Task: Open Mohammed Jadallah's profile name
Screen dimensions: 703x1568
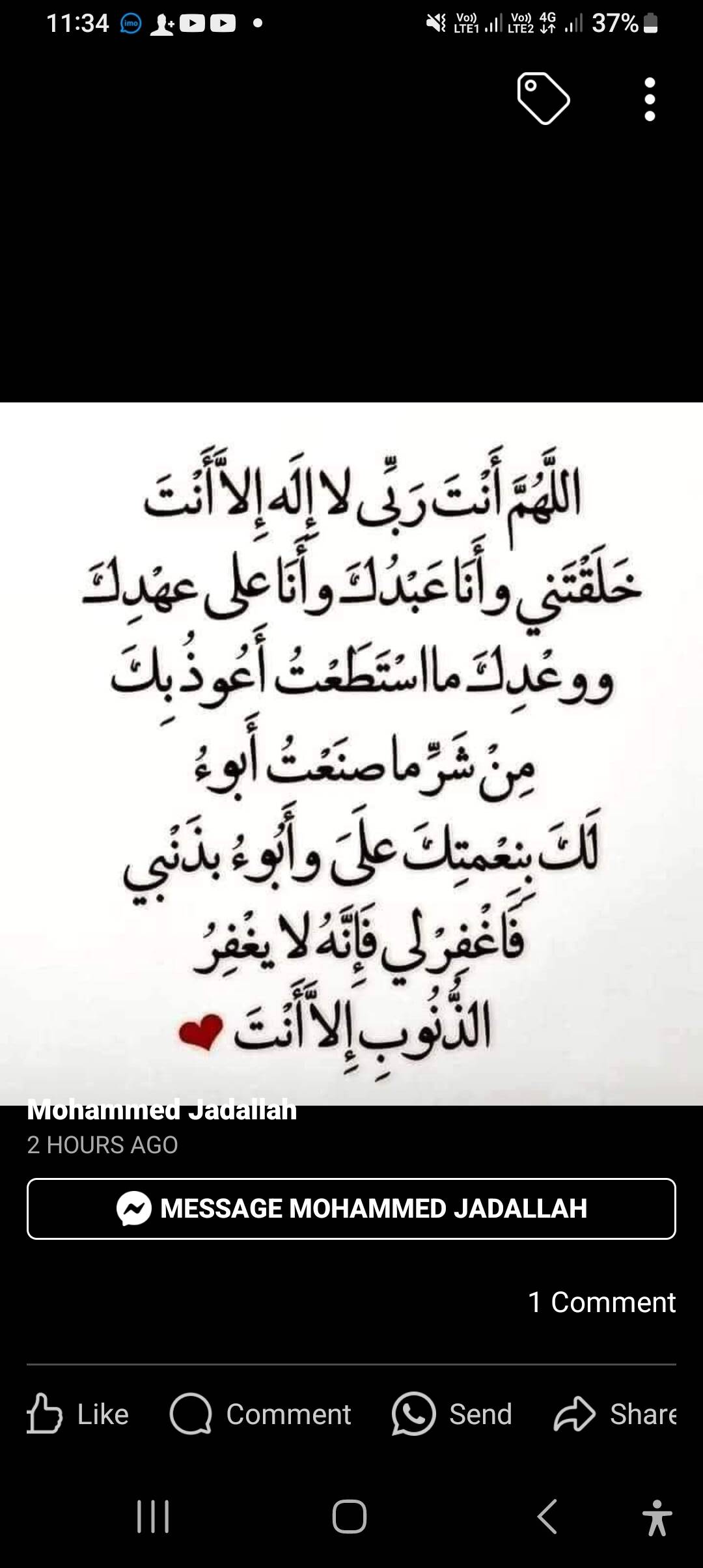Action: [x=161, y=1111]
